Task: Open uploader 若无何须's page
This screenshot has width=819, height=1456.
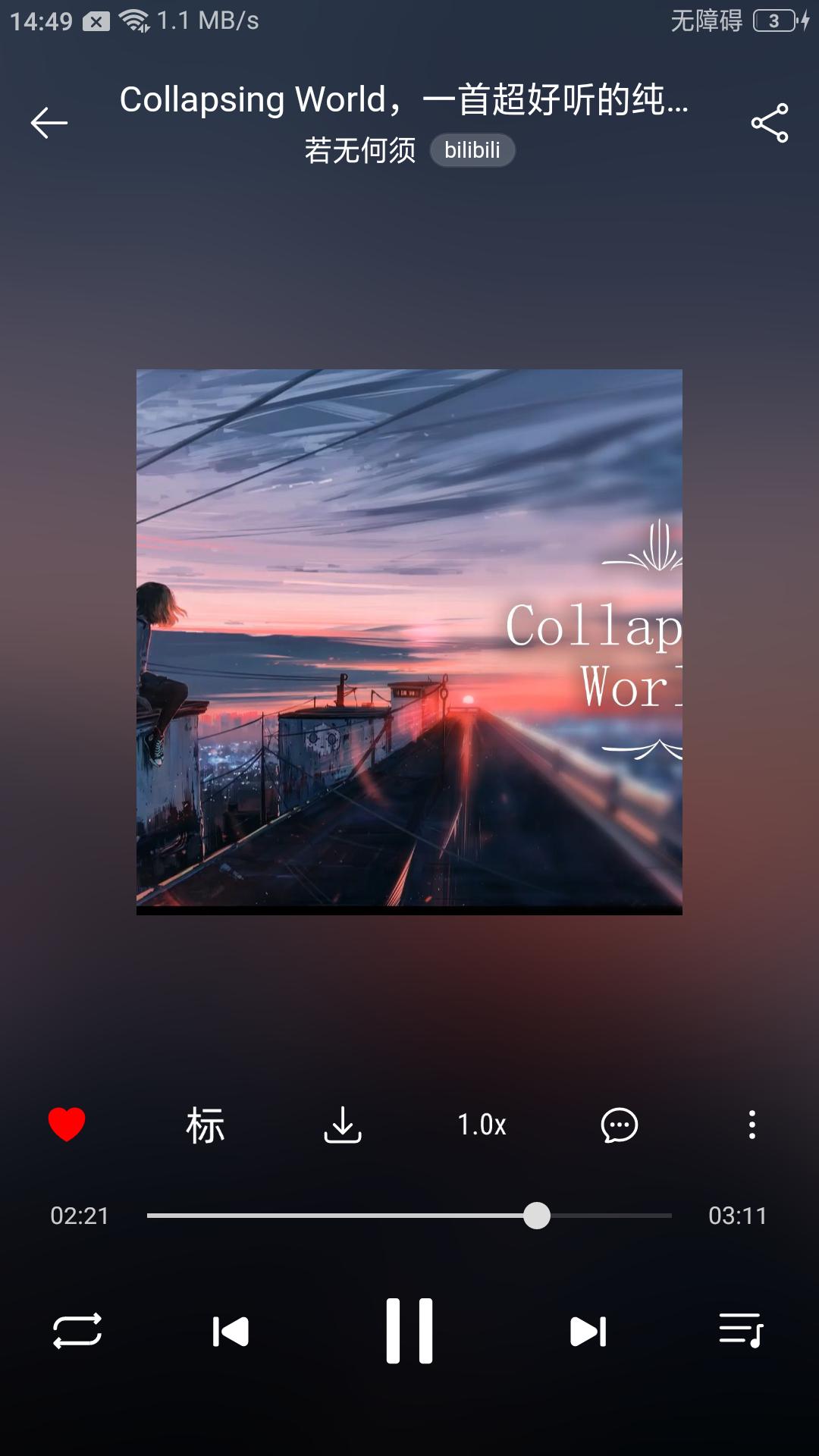Action: [x=360, y=150]
